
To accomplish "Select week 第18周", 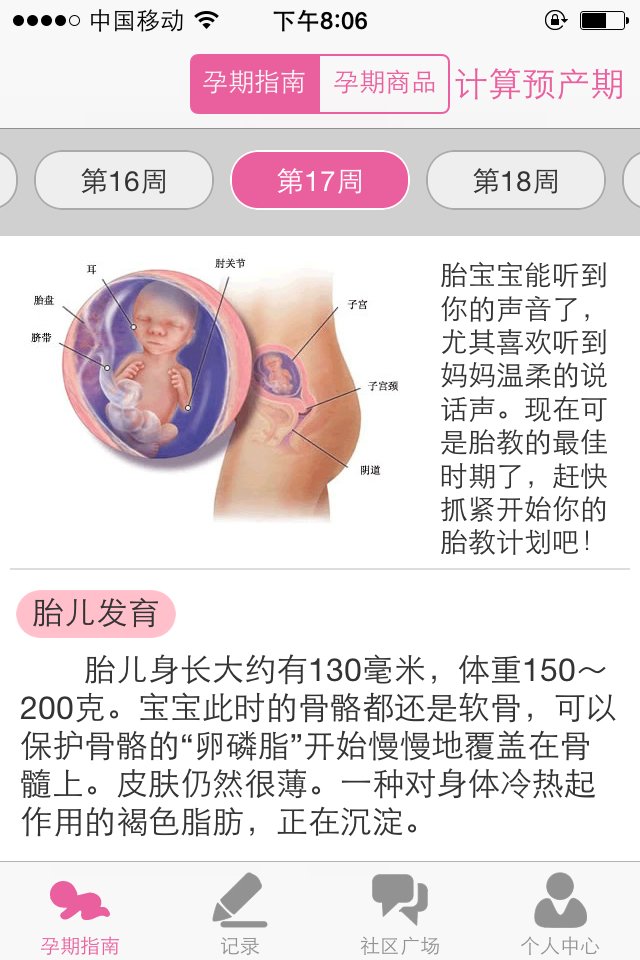I will 516,181.
